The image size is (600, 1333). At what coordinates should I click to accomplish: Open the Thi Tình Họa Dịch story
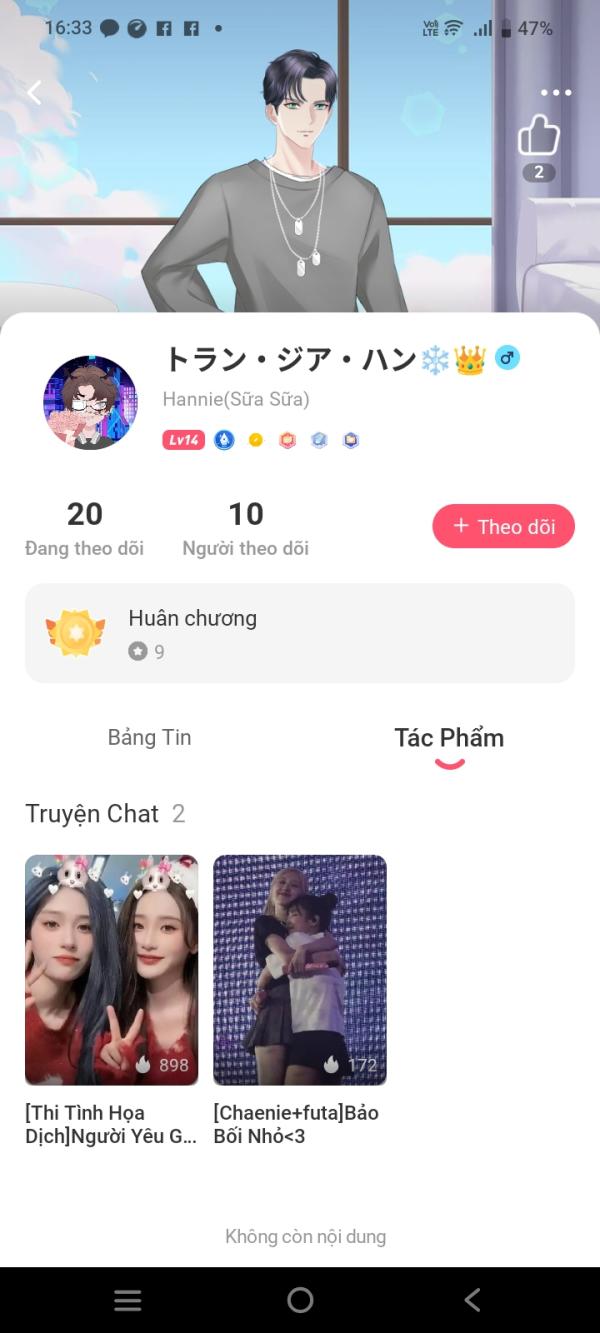click(111, 970)
